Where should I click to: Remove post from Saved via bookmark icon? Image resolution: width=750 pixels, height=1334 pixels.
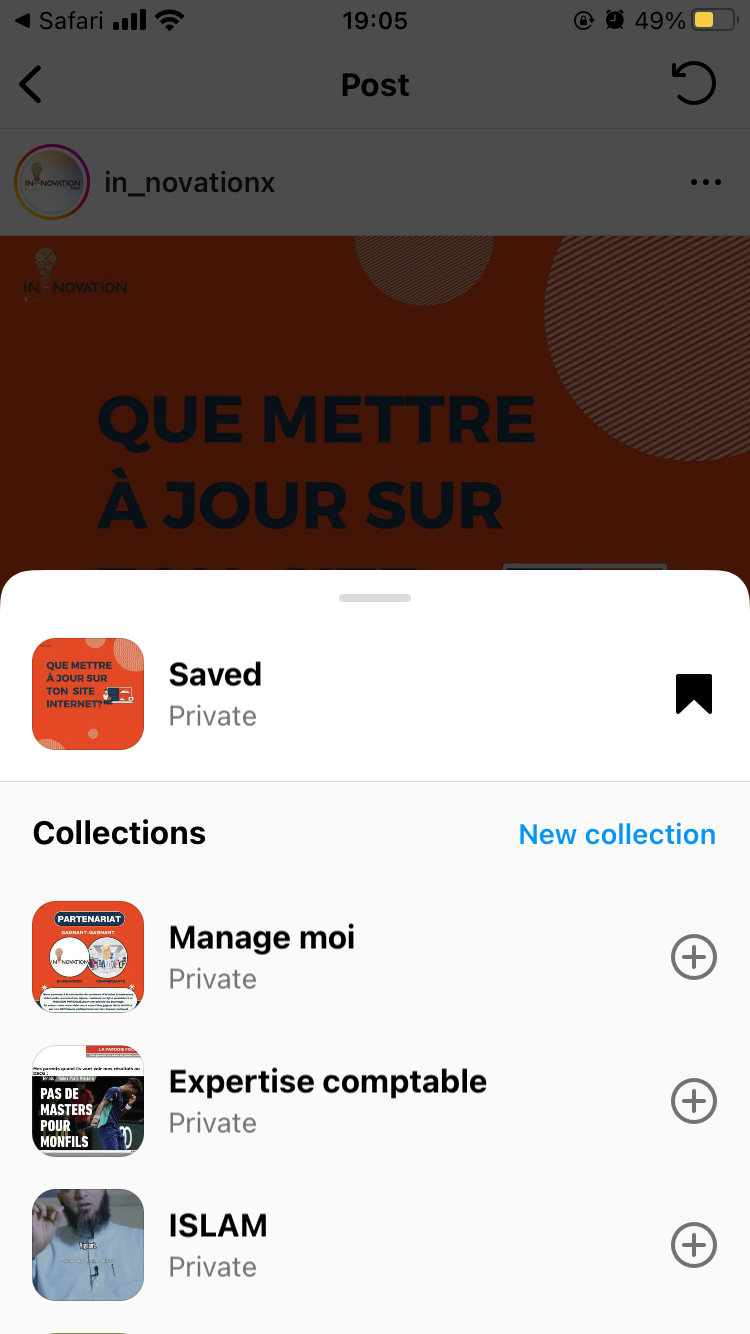pyautogui.click(x=693, y=694)
